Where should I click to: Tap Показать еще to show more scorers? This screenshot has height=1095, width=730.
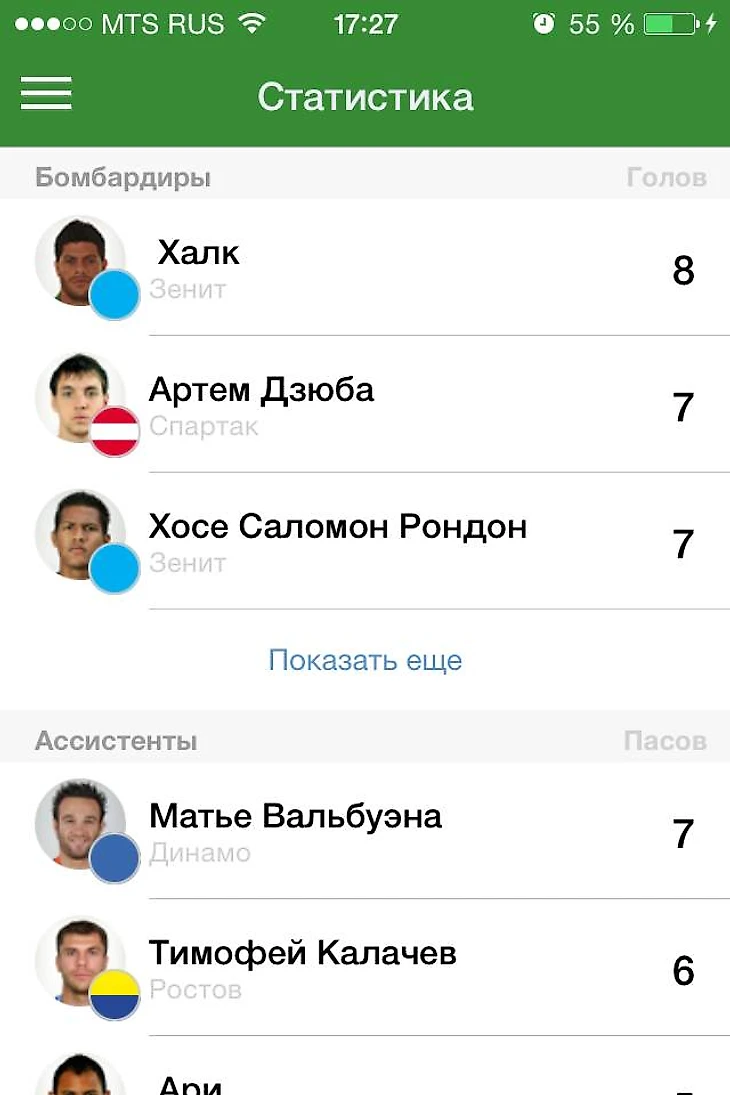365,660
